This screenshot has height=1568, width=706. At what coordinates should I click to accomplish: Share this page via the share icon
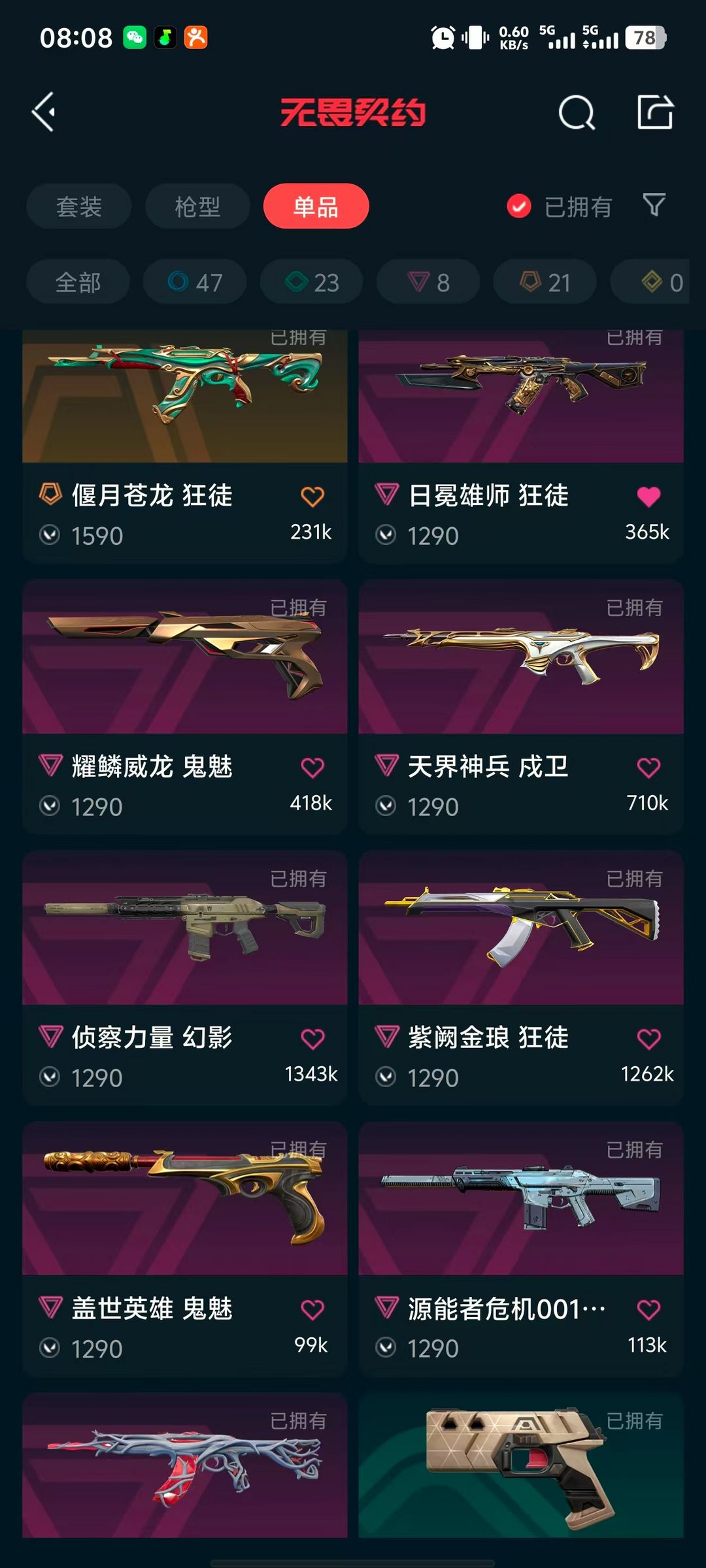655,112
